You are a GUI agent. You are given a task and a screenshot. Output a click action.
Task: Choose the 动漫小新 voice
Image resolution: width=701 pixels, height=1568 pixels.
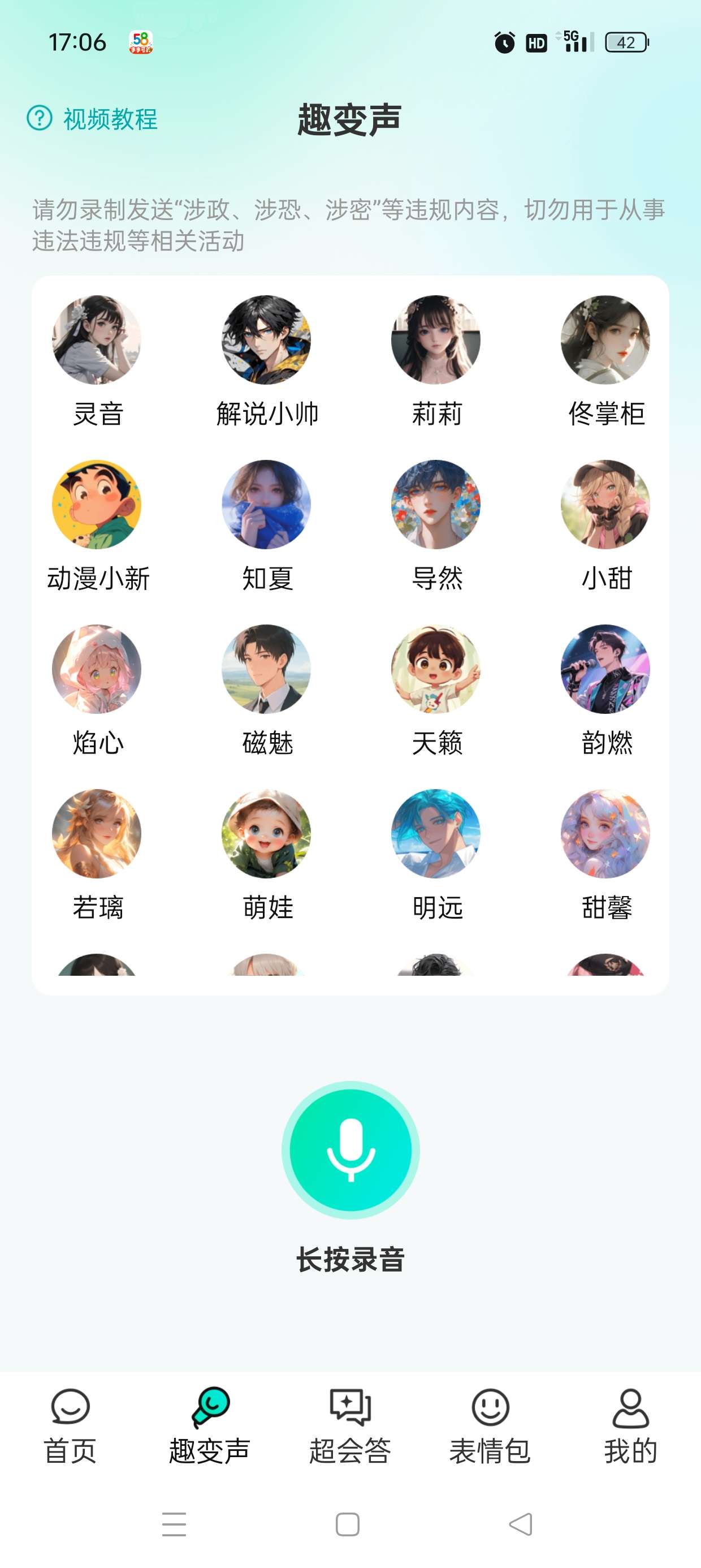coord(97,505)
